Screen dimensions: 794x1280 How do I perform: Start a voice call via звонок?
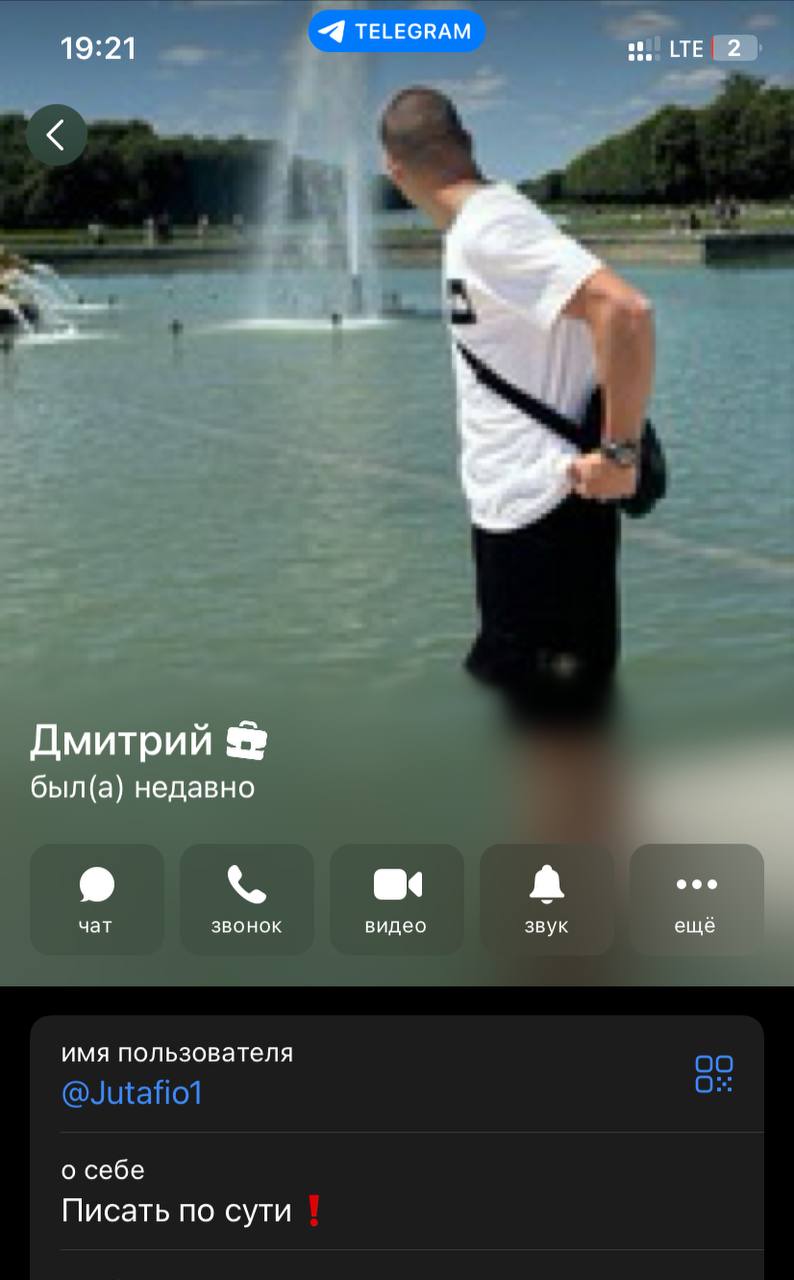(x=247, y=900)
